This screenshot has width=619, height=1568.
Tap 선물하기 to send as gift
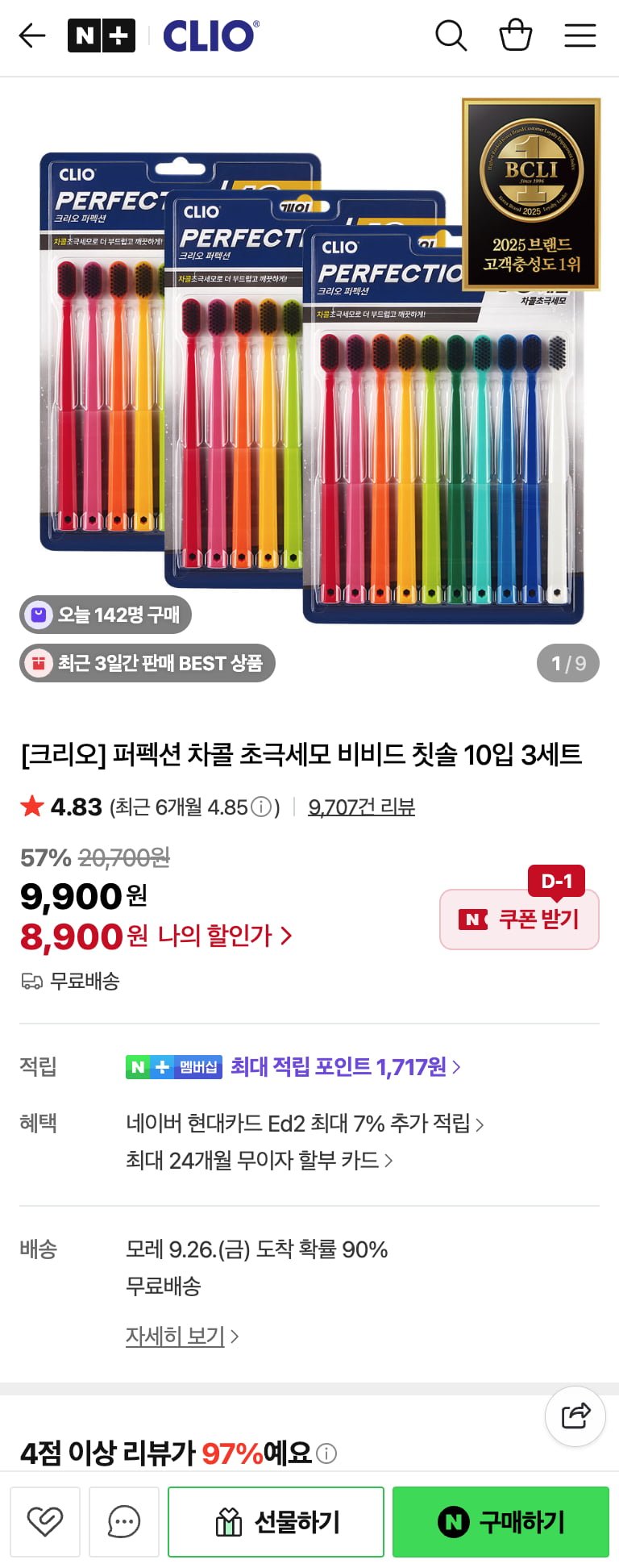click(x=276, y=1521)
